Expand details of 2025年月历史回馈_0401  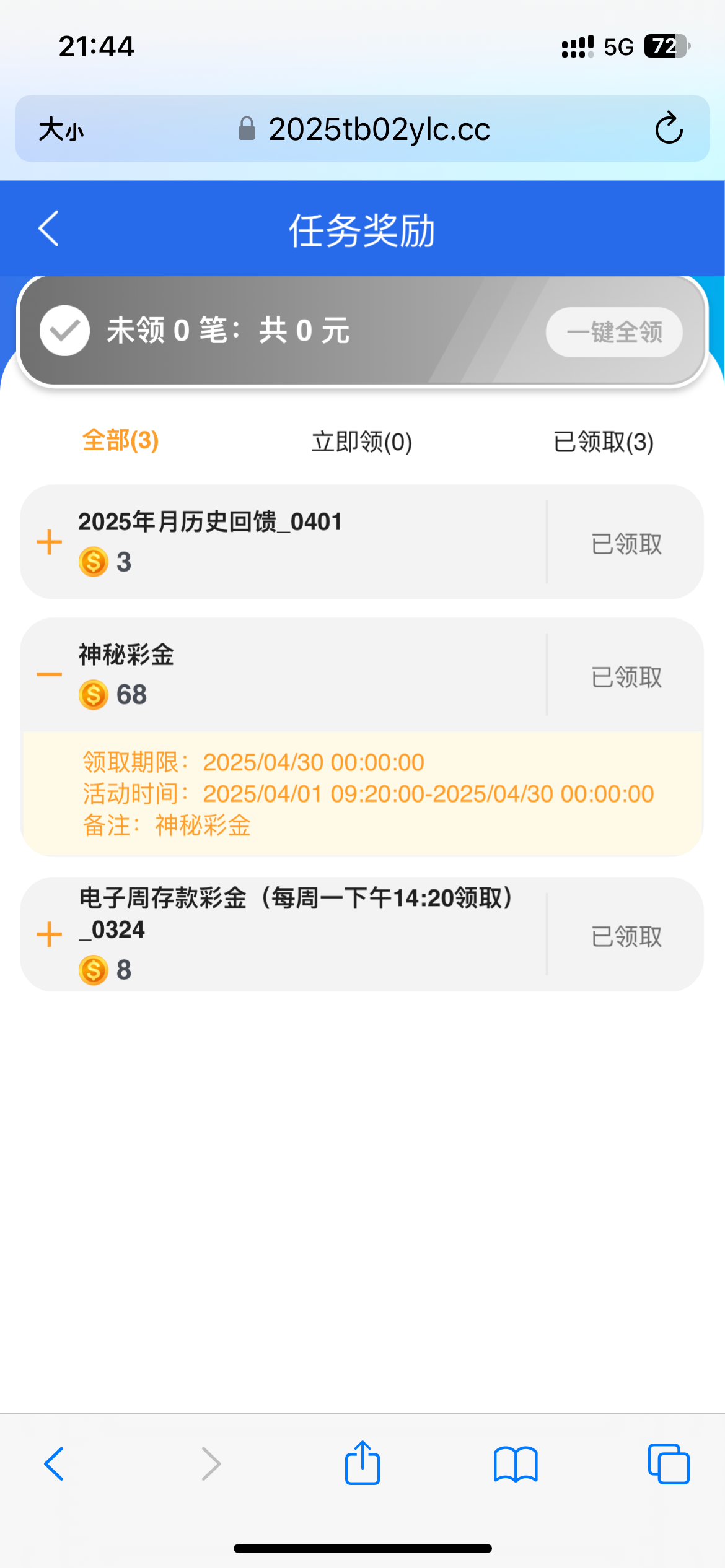(48, 542)
